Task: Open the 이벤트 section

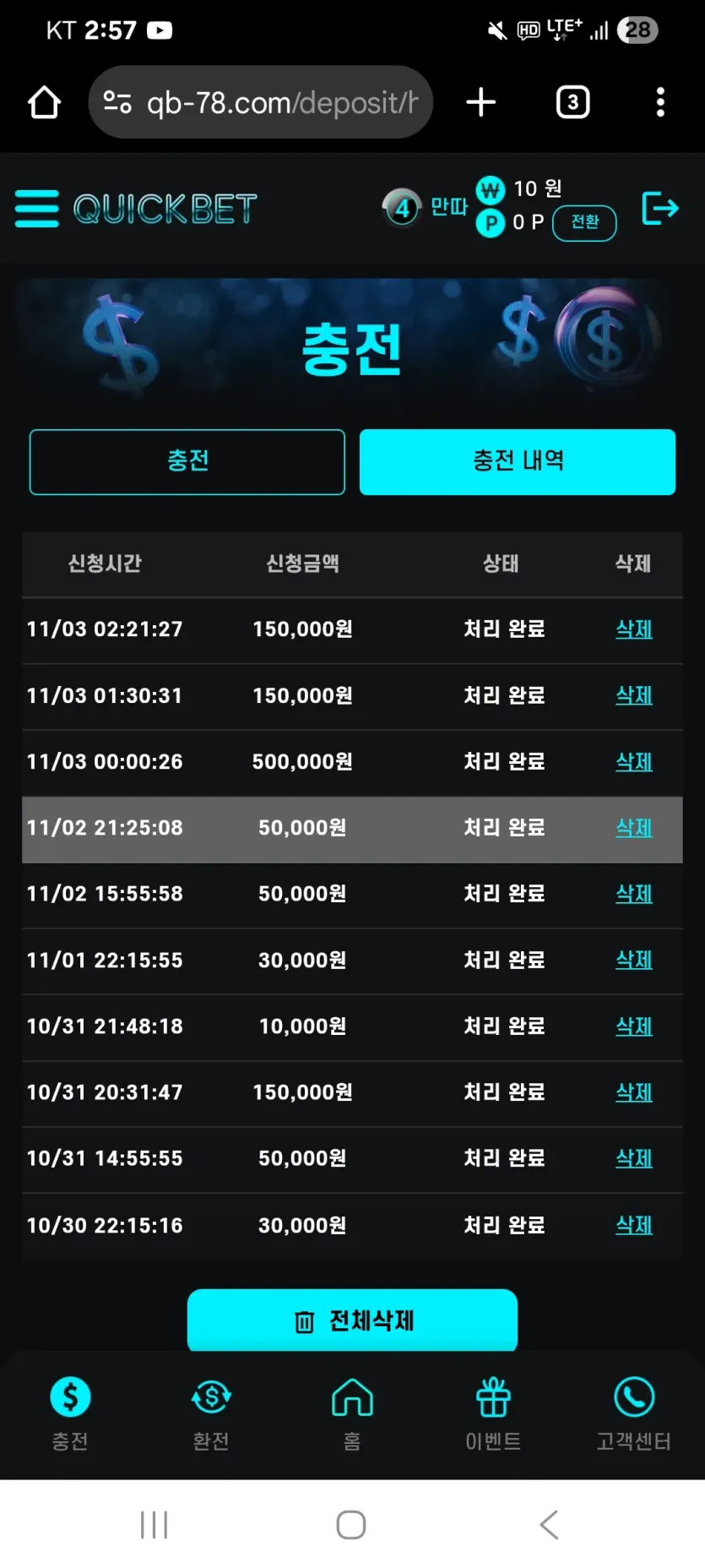Action: point(493,1414)
